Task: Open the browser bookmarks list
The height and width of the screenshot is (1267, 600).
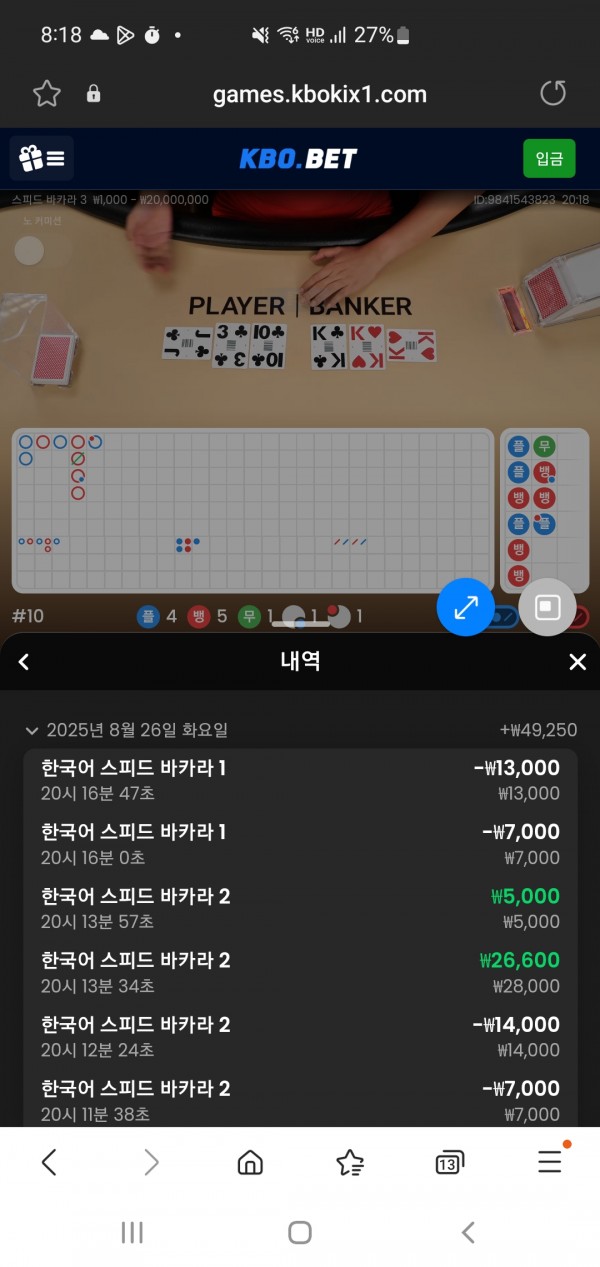Action: pyautogui.click(x=350, y=1162)
